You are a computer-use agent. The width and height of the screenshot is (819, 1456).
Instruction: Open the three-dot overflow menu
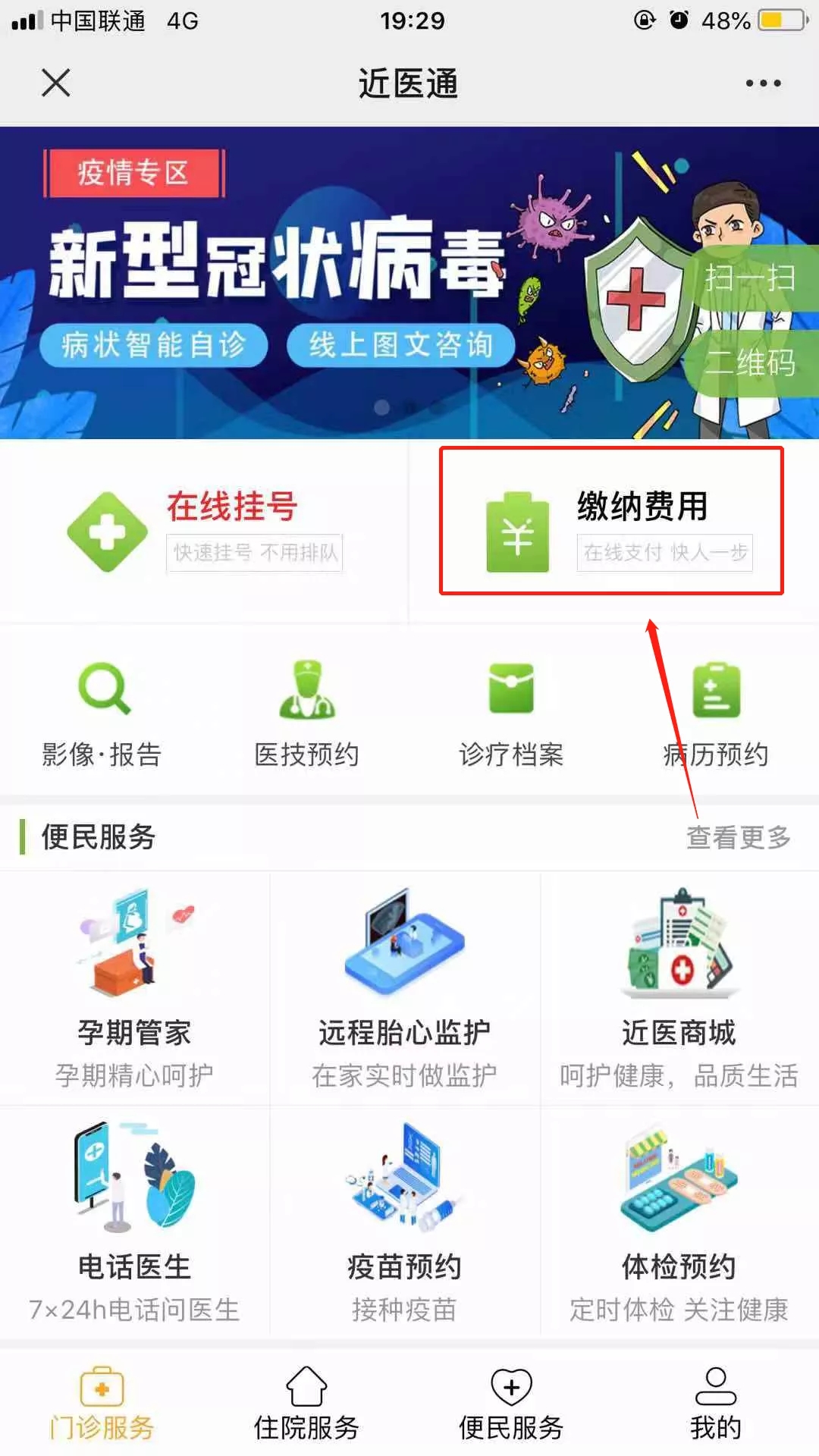pos(762,83)
